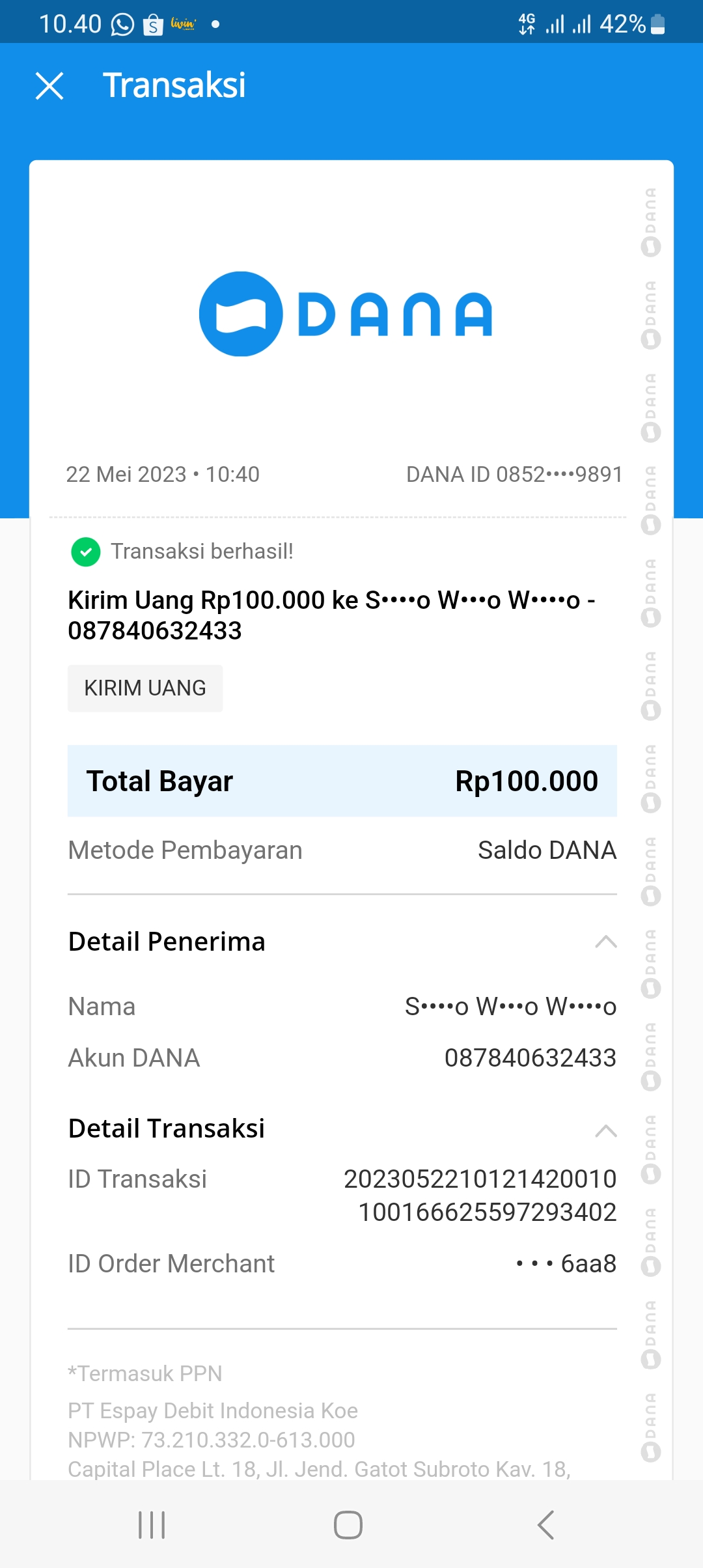Tap the system back button
The width and height of the screenshot is (703, 1568).
(x=545, y=1525)
